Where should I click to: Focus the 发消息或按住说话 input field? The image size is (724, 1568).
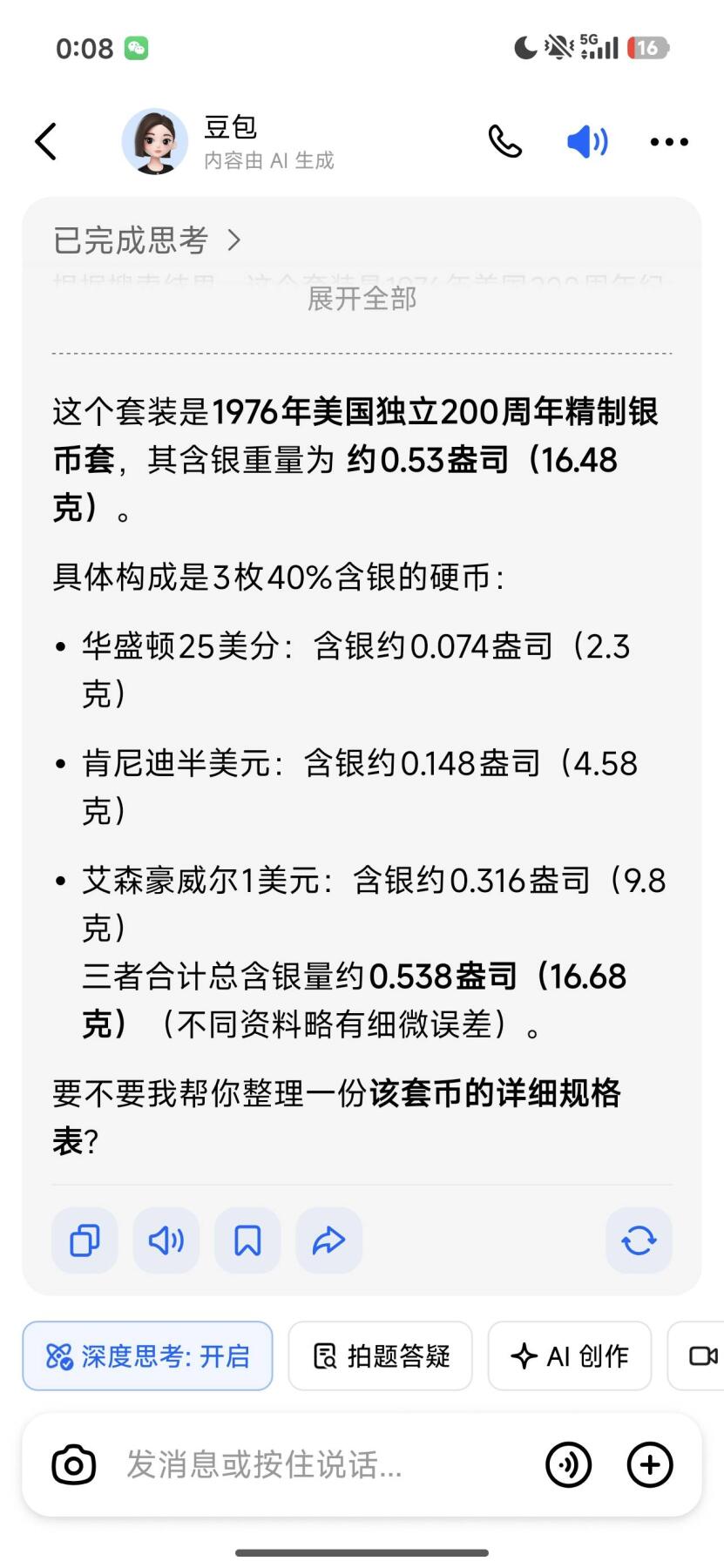coord(305,1464)
